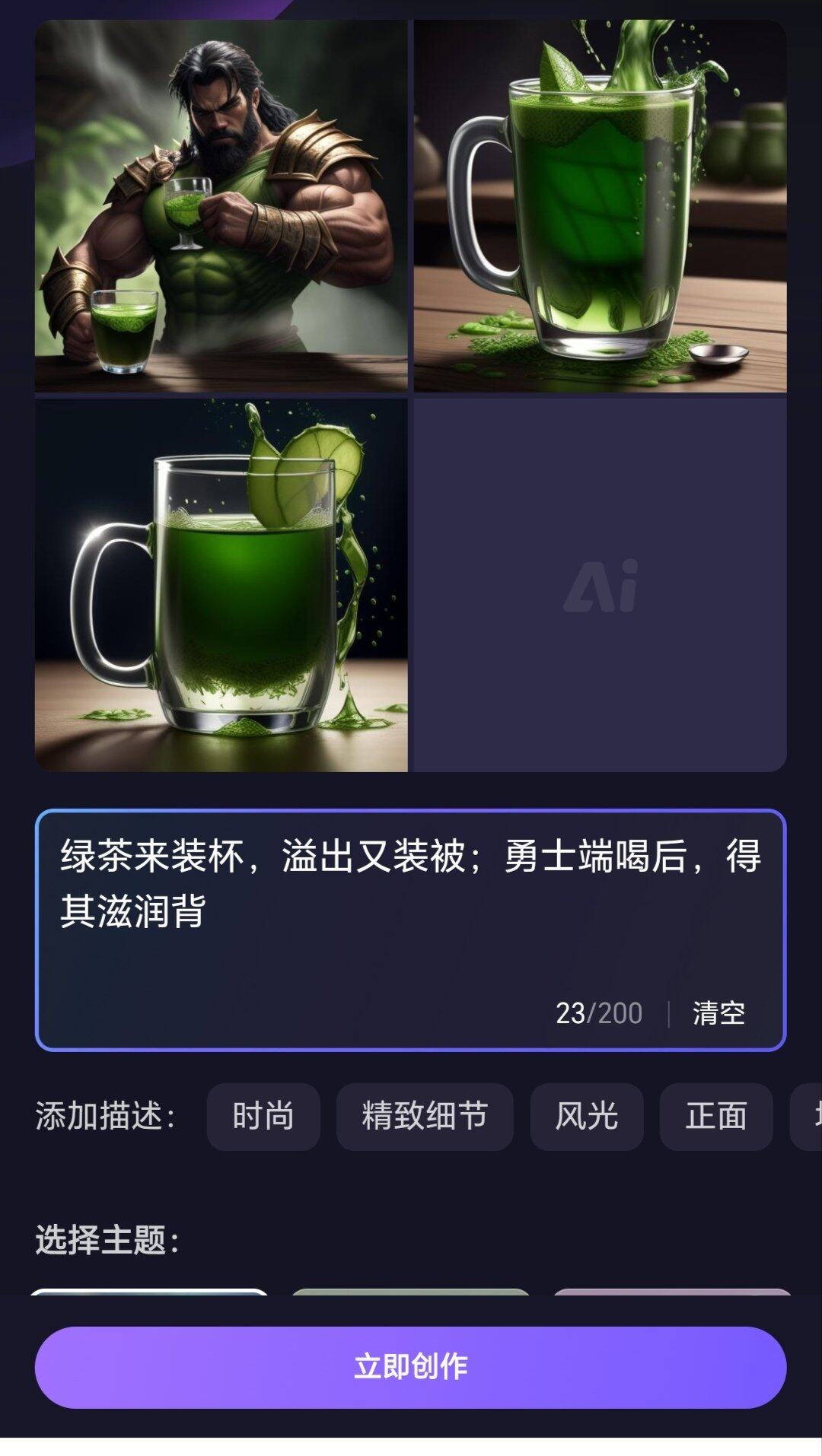This screenshot has width=822, height=1456.
Task: Add the 正面 description chip
Action: [715, 1117]
